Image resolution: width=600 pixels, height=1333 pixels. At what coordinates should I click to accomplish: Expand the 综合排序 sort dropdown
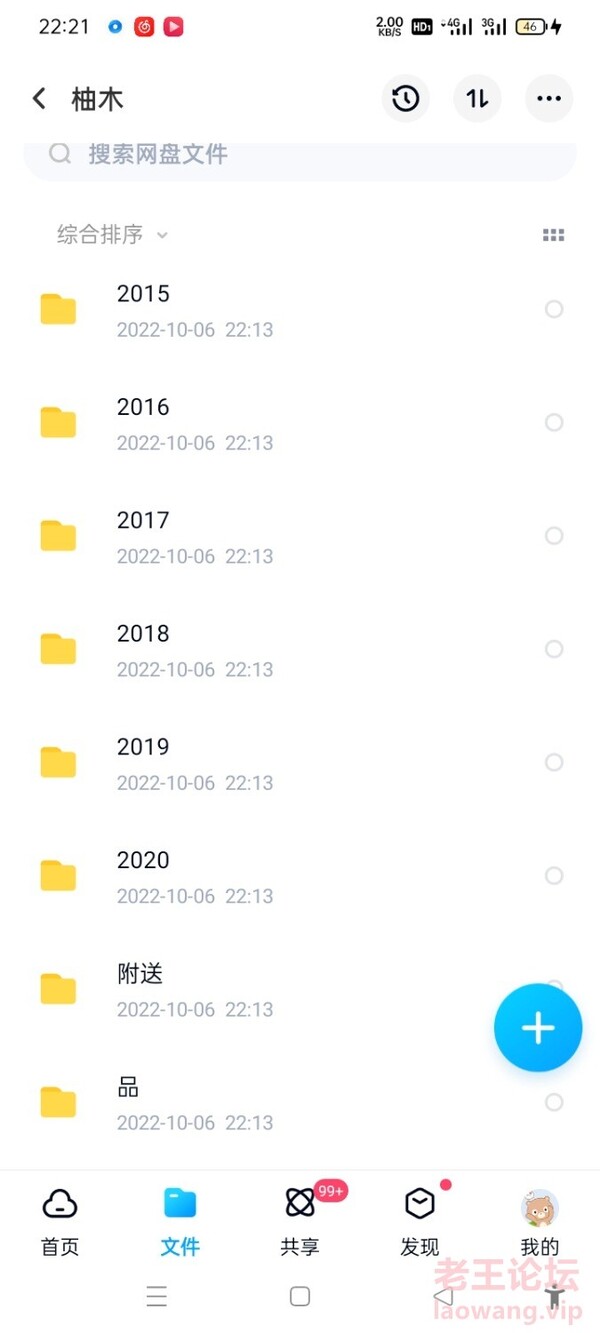tap(112, 235)
